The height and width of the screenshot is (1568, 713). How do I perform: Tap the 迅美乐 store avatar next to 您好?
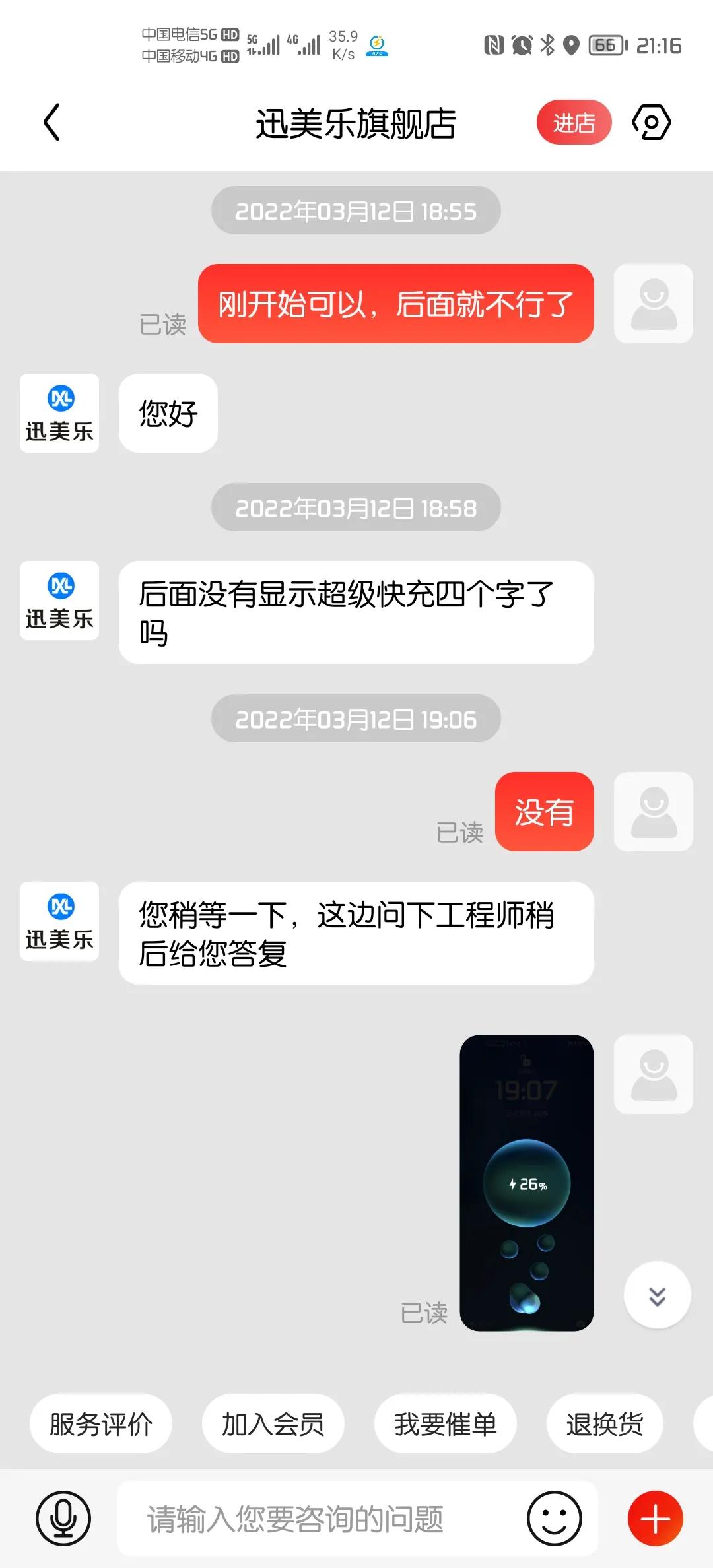coord(59,412)
